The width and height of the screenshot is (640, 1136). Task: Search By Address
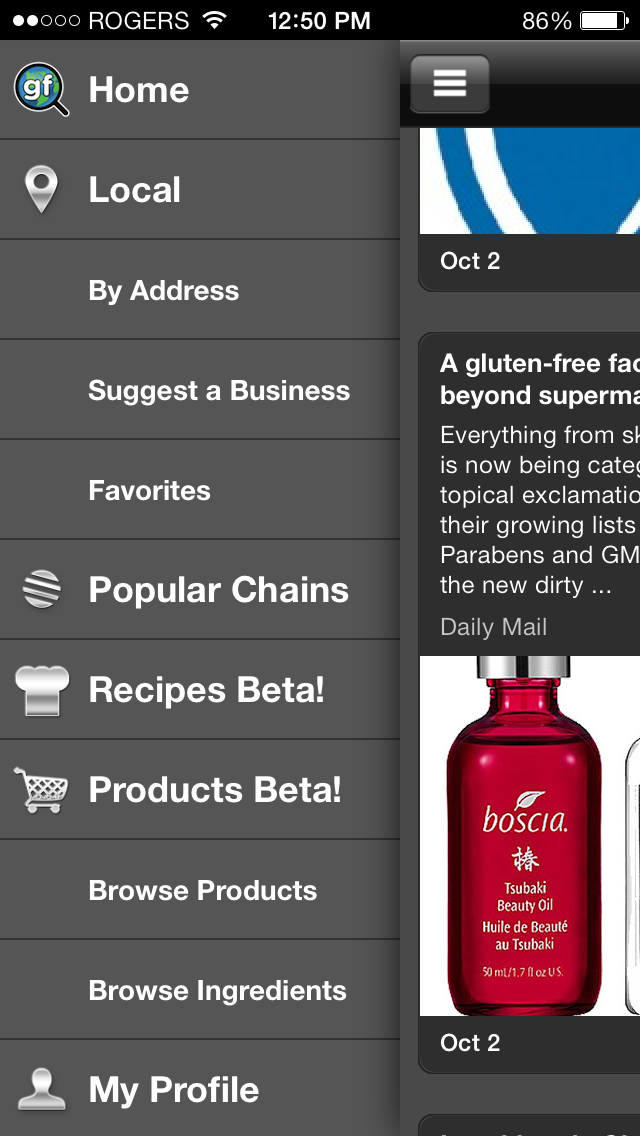[x=199, y=290]
